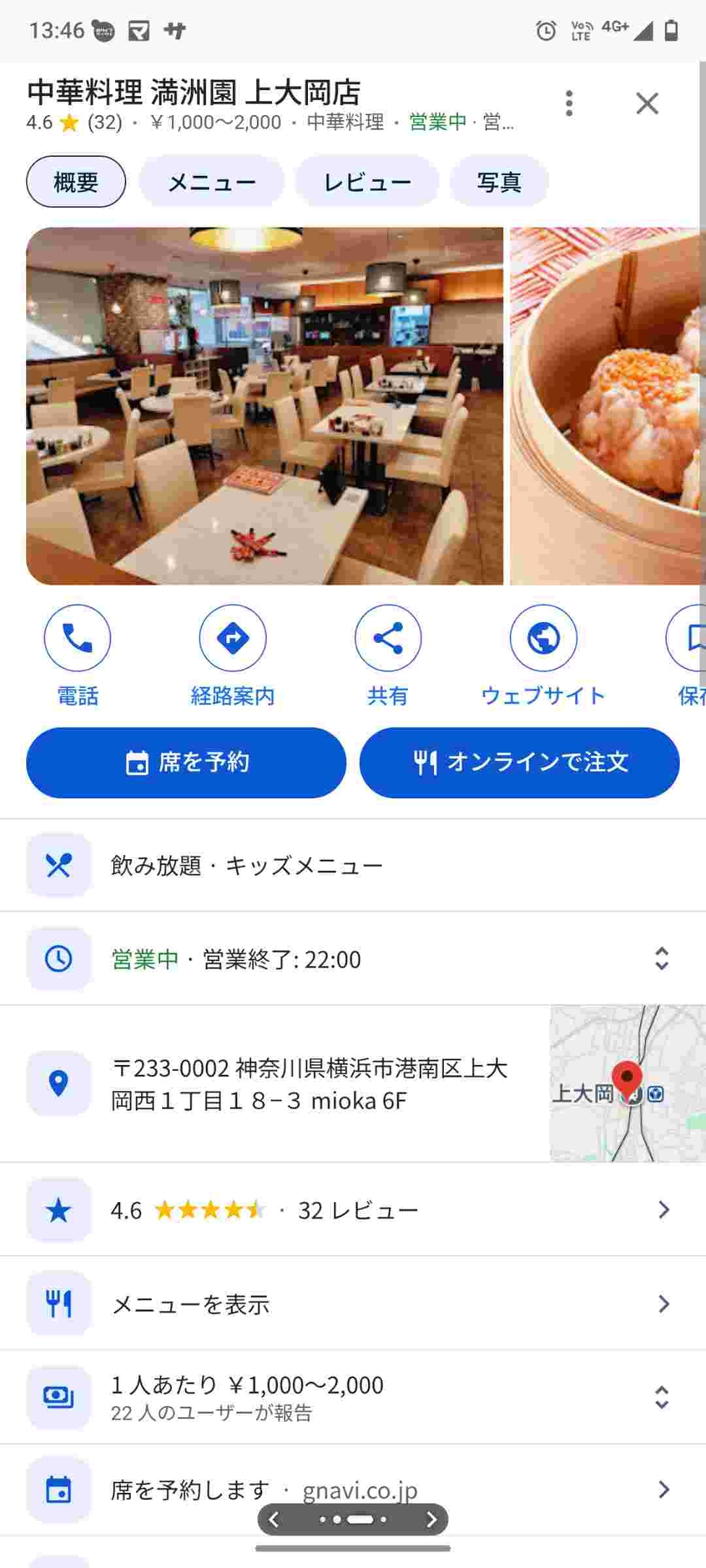706x1568 pixels.
Task: Open the steamed dumpling photo
Action: point(607,406)
